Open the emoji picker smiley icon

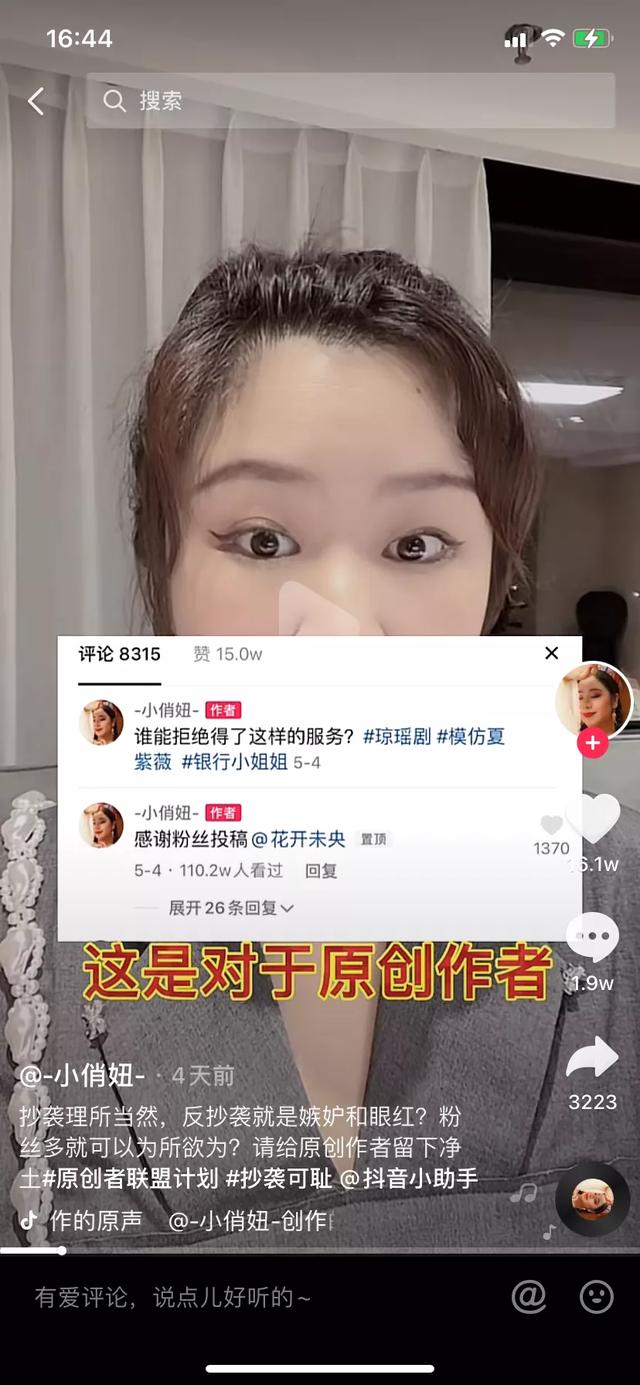click(x=597, y=1297)
